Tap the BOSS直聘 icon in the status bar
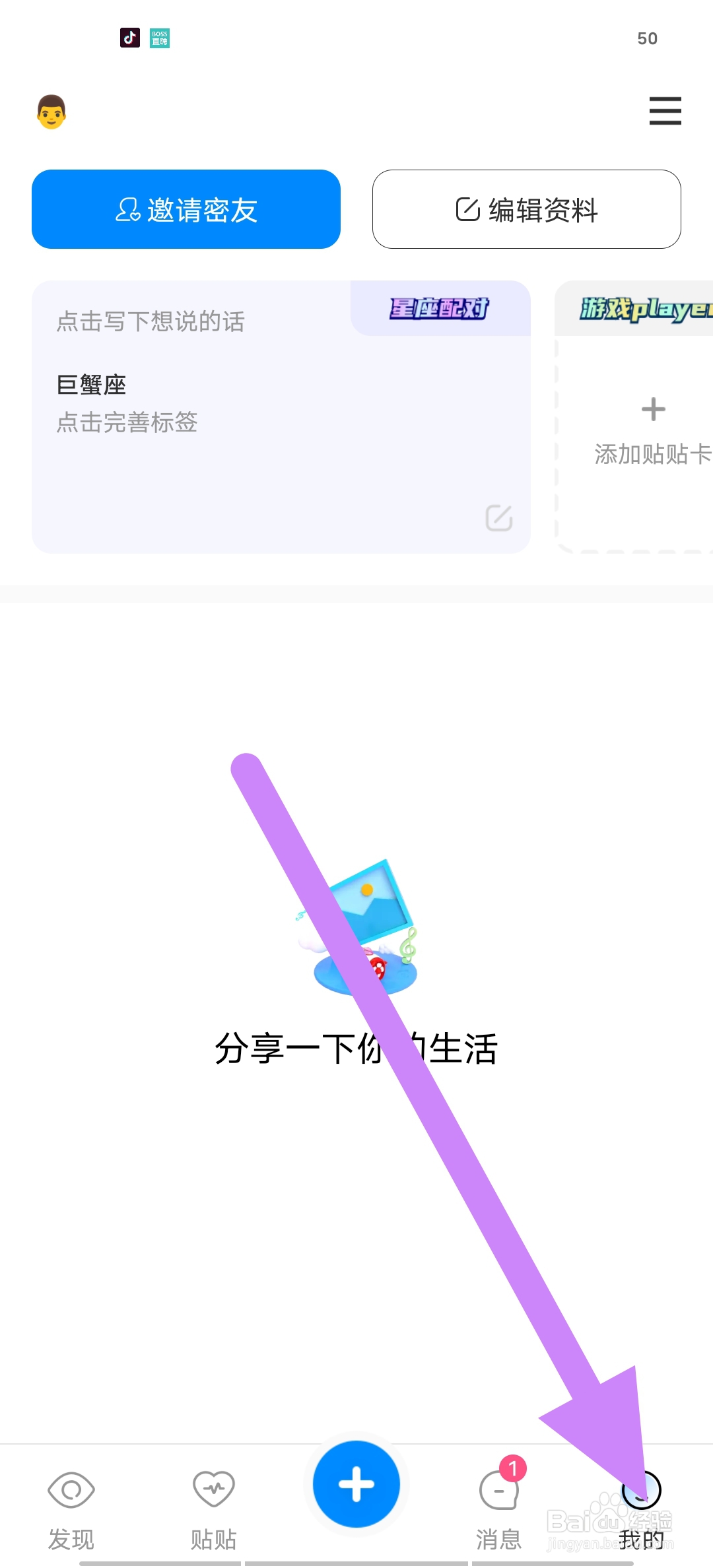 click(159, 38)
